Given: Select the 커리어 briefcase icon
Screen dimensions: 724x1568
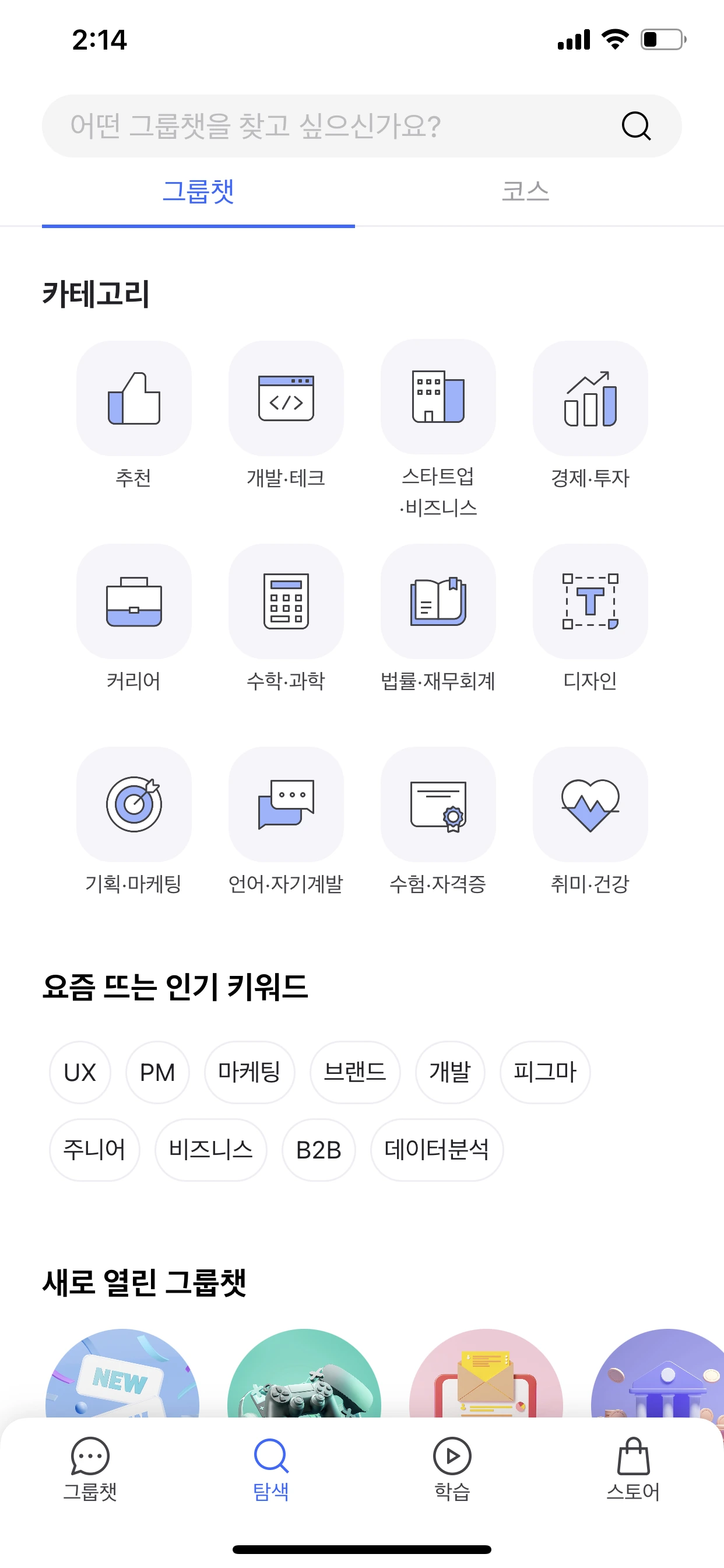Looking at the screenshot, I should [x=134, y=603].
